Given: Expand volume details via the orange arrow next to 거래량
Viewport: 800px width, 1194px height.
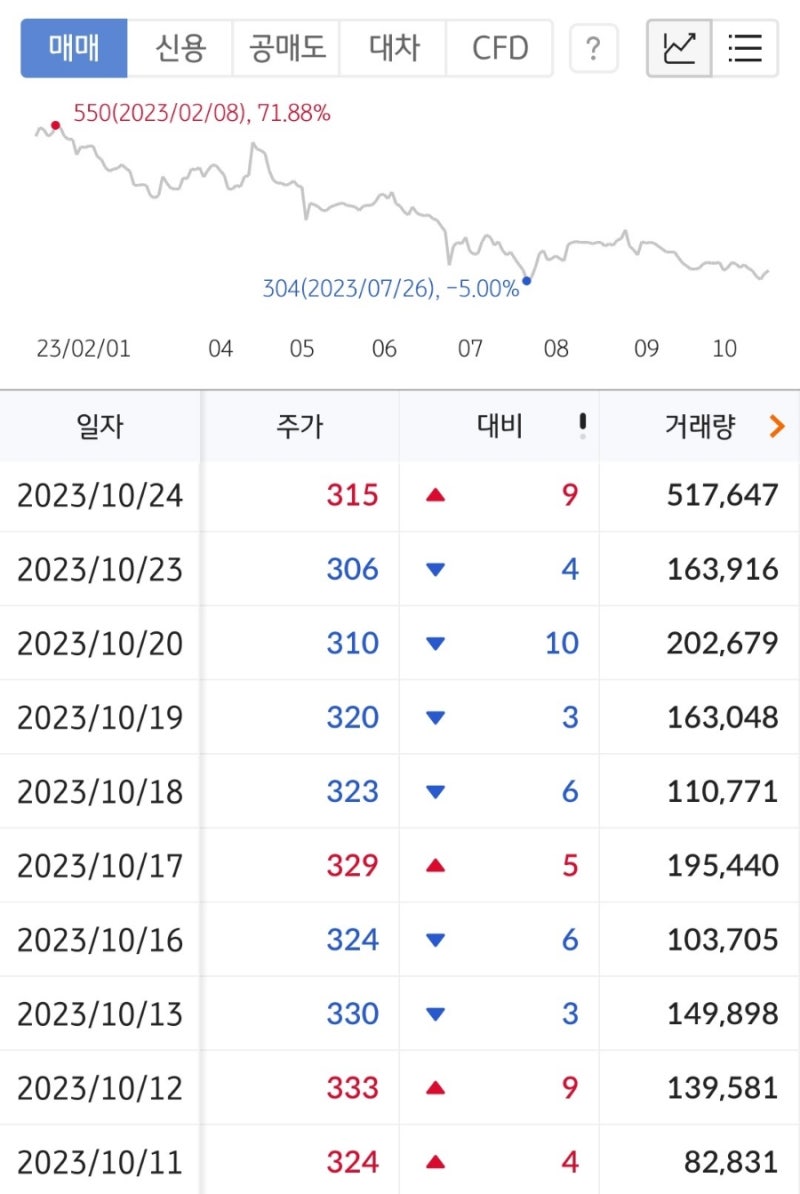Looking at the screenshot, I should coord(777,424).
